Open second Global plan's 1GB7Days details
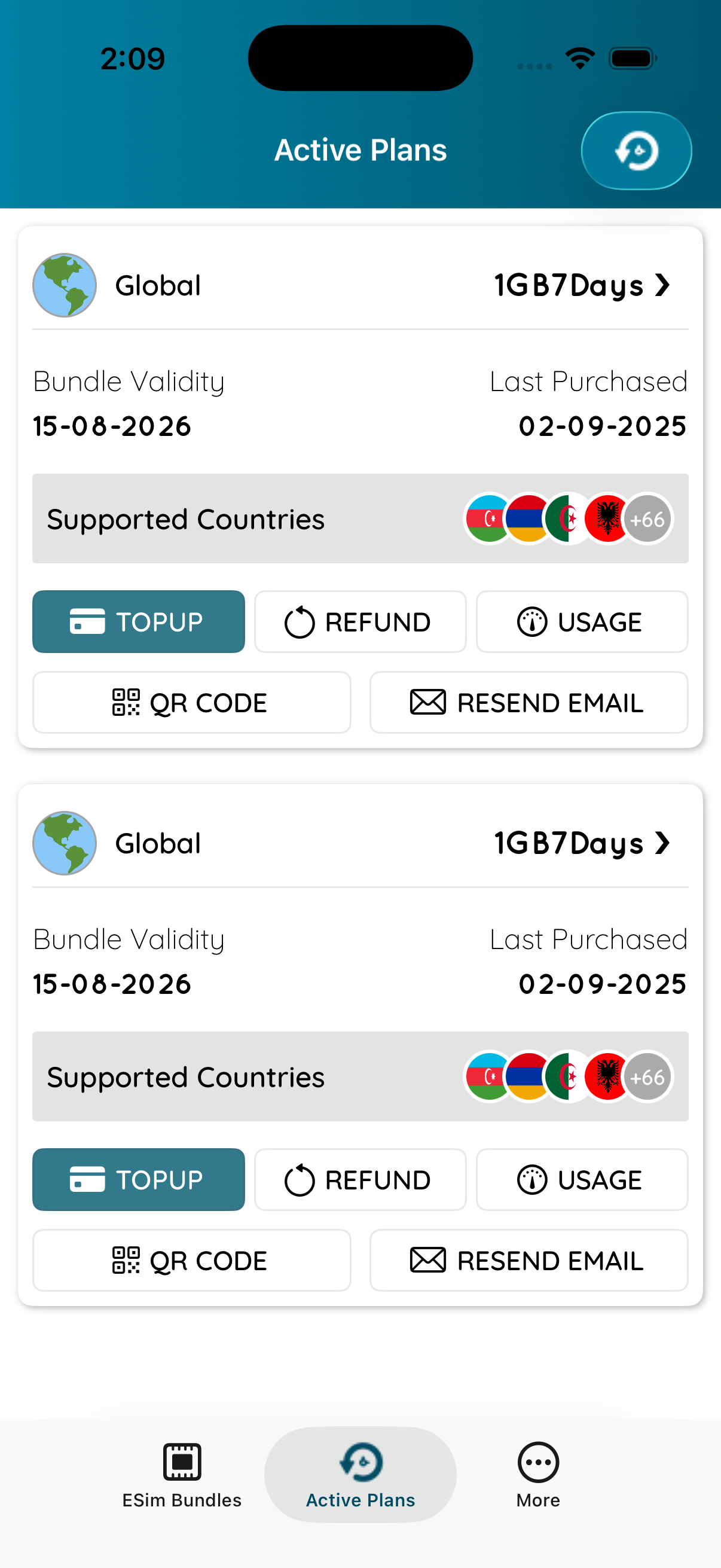This screenshot has height=1568, width=721. coord(581,843)
